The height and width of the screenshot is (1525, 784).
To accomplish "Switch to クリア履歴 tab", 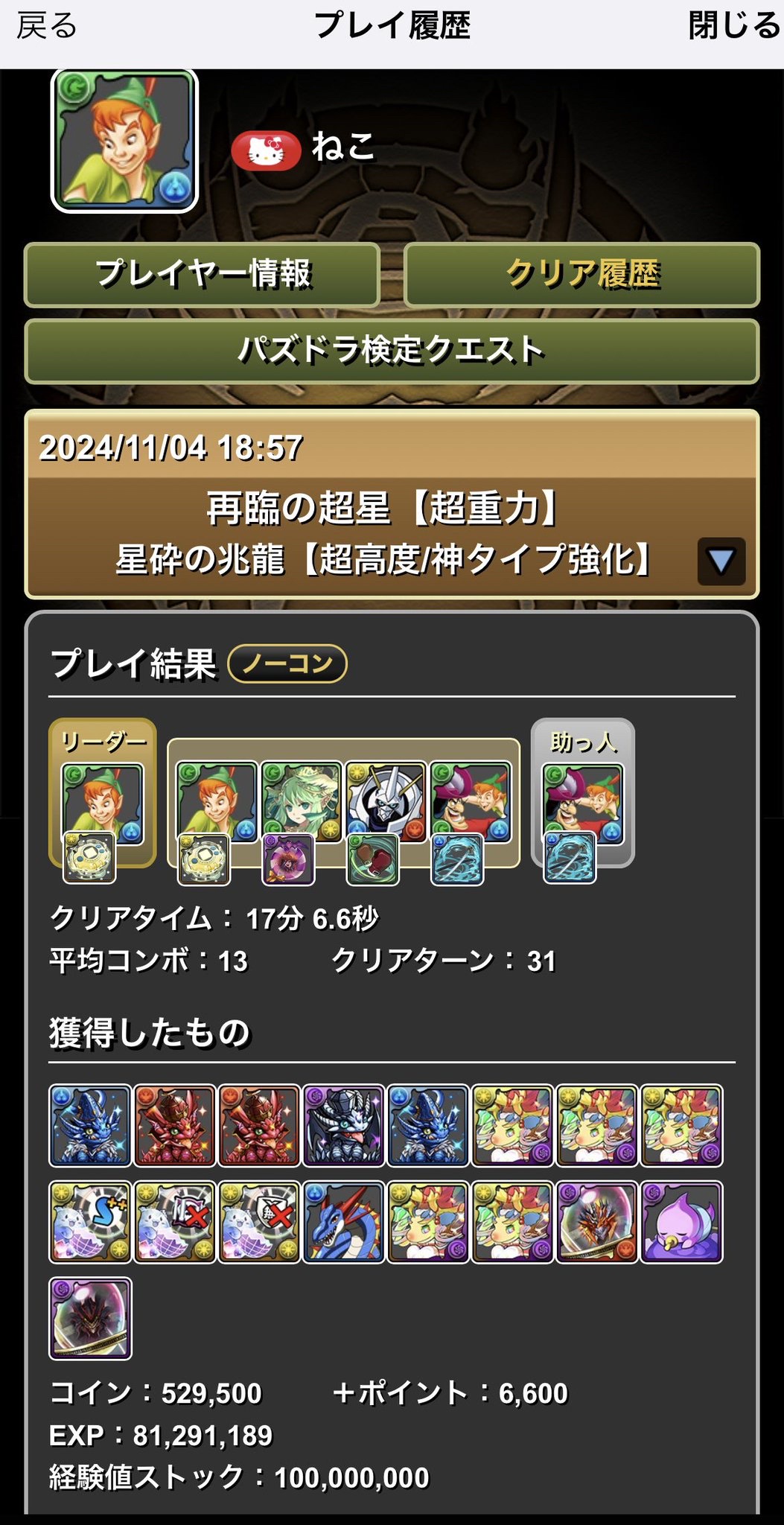I will tap(581, 274).
